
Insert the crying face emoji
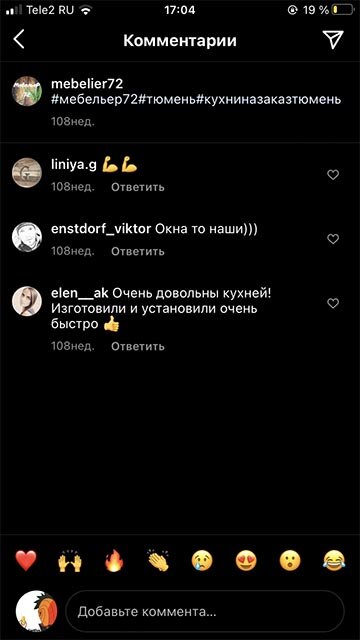point(202,560)
